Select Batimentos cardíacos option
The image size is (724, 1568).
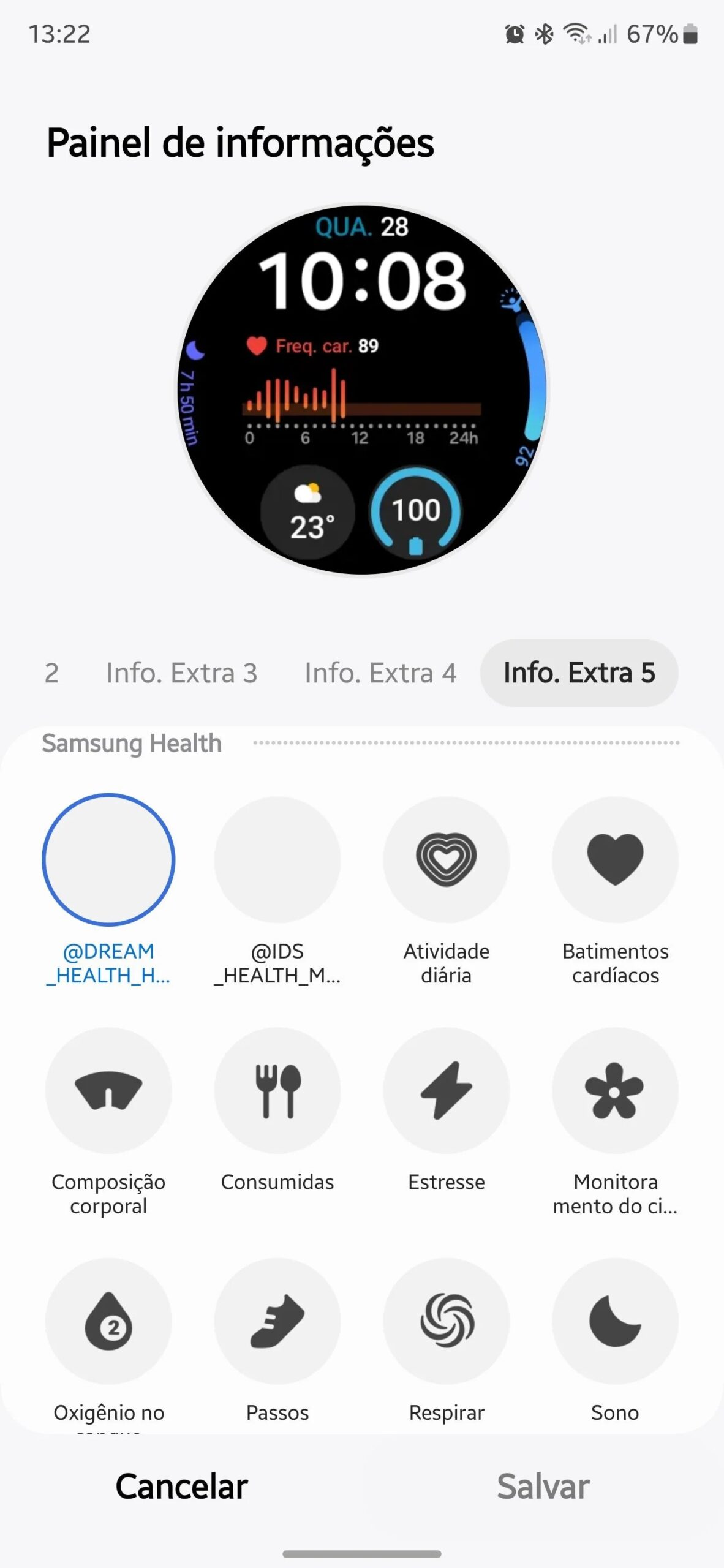coord(615,860)
